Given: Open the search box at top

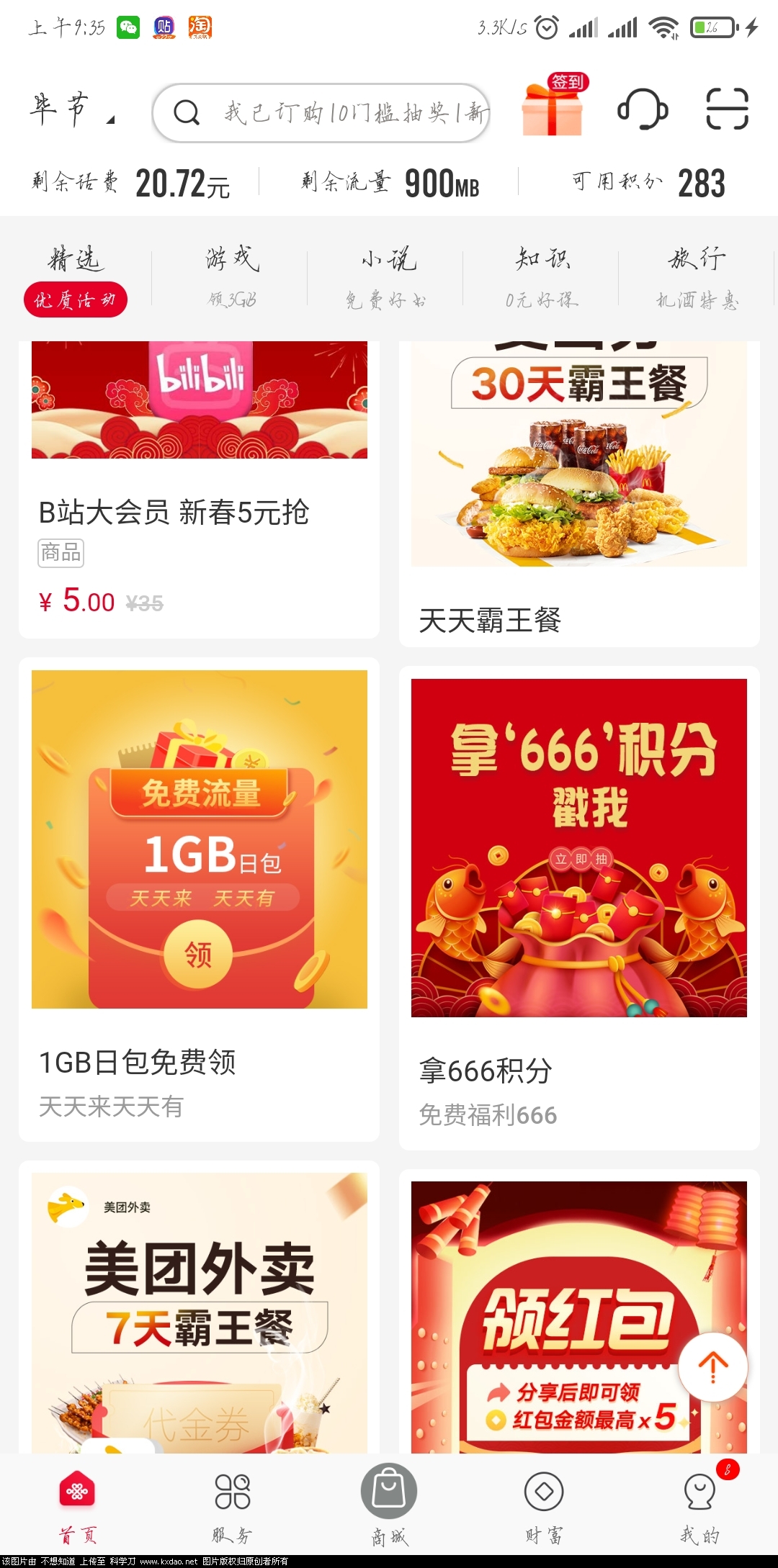Looking at the screenshot, I should coord(321,113).
